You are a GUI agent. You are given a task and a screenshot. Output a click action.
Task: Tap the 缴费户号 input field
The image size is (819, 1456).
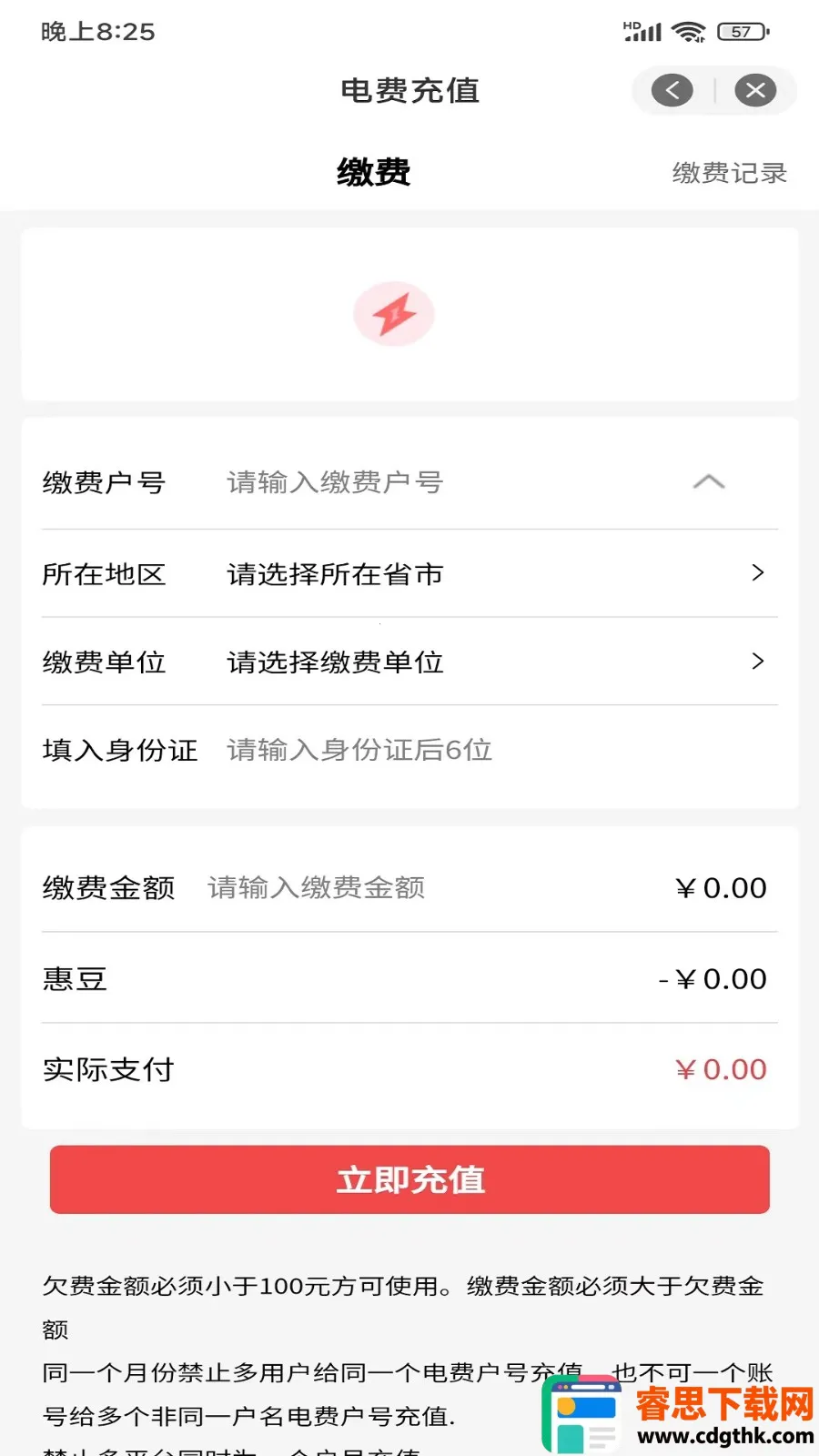(437, 482)
